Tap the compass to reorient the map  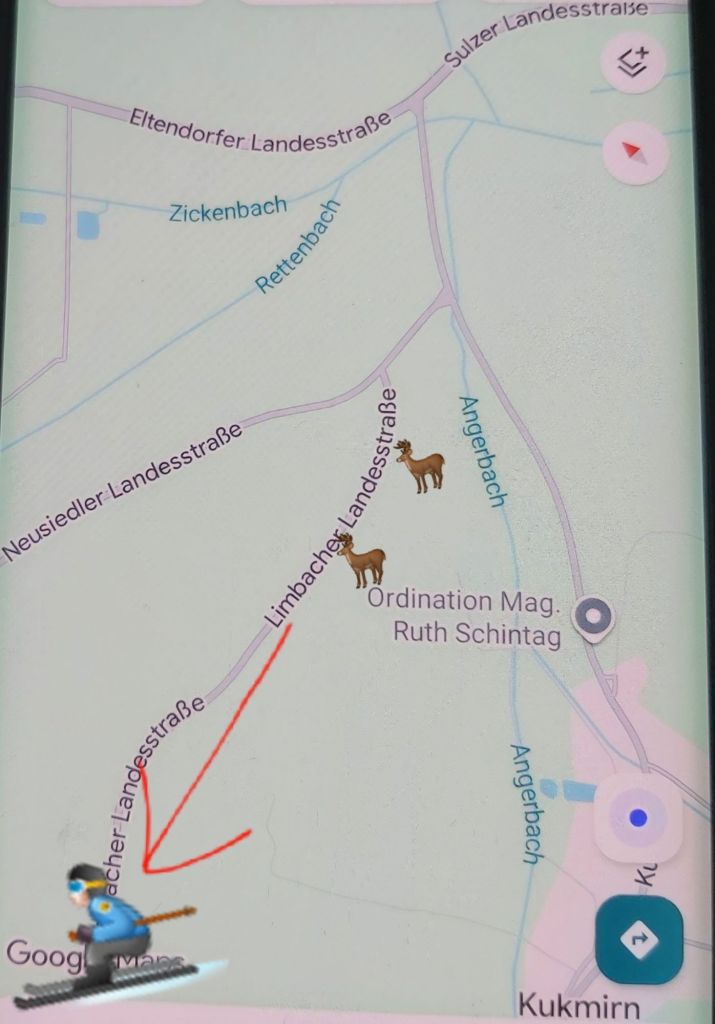pos(635,152)
